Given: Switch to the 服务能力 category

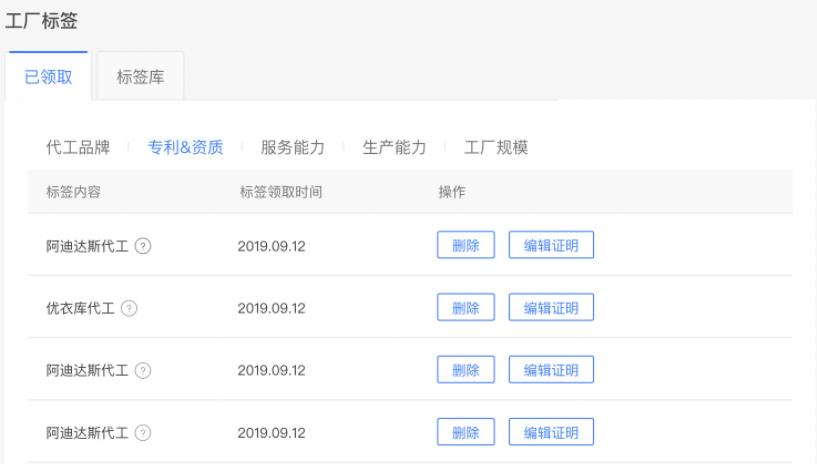Looking at the screenshot, I should [292, 147].
